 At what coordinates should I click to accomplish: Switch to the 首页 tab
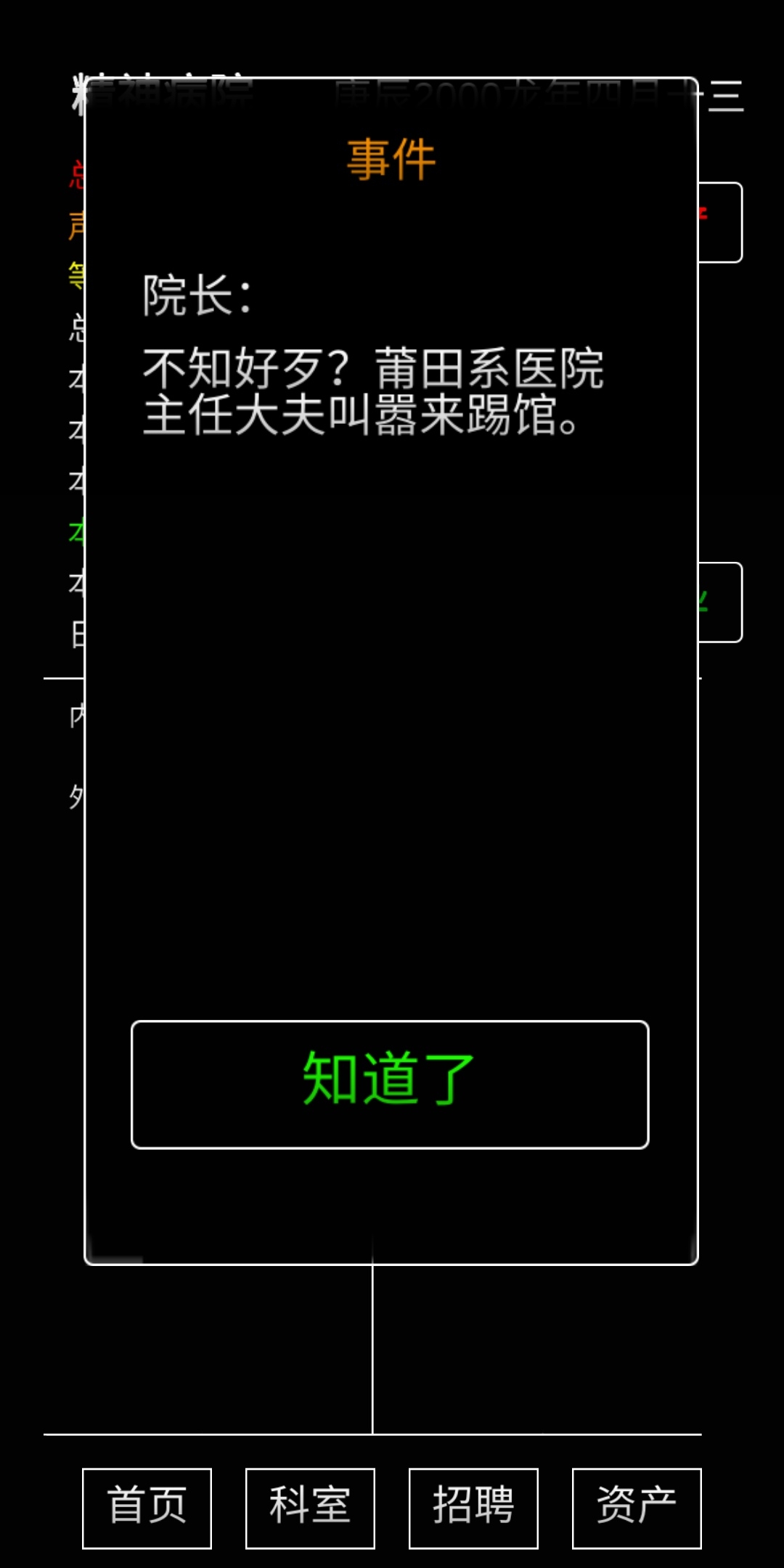pos(147,1508)
